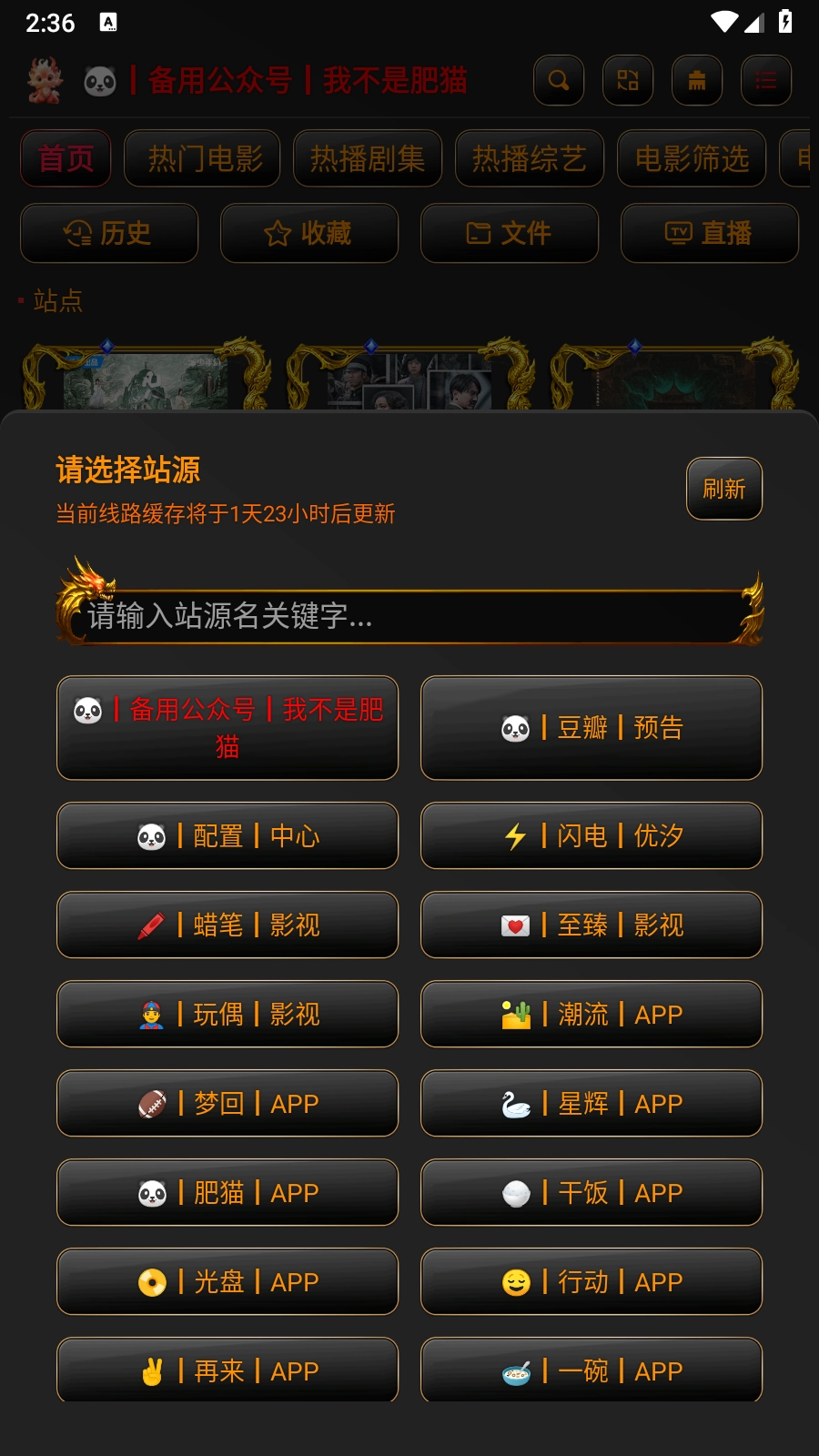Screen dimensions: 819x1456
Task: Select 干饭 APP source
Action: (x=591, y=1192)
